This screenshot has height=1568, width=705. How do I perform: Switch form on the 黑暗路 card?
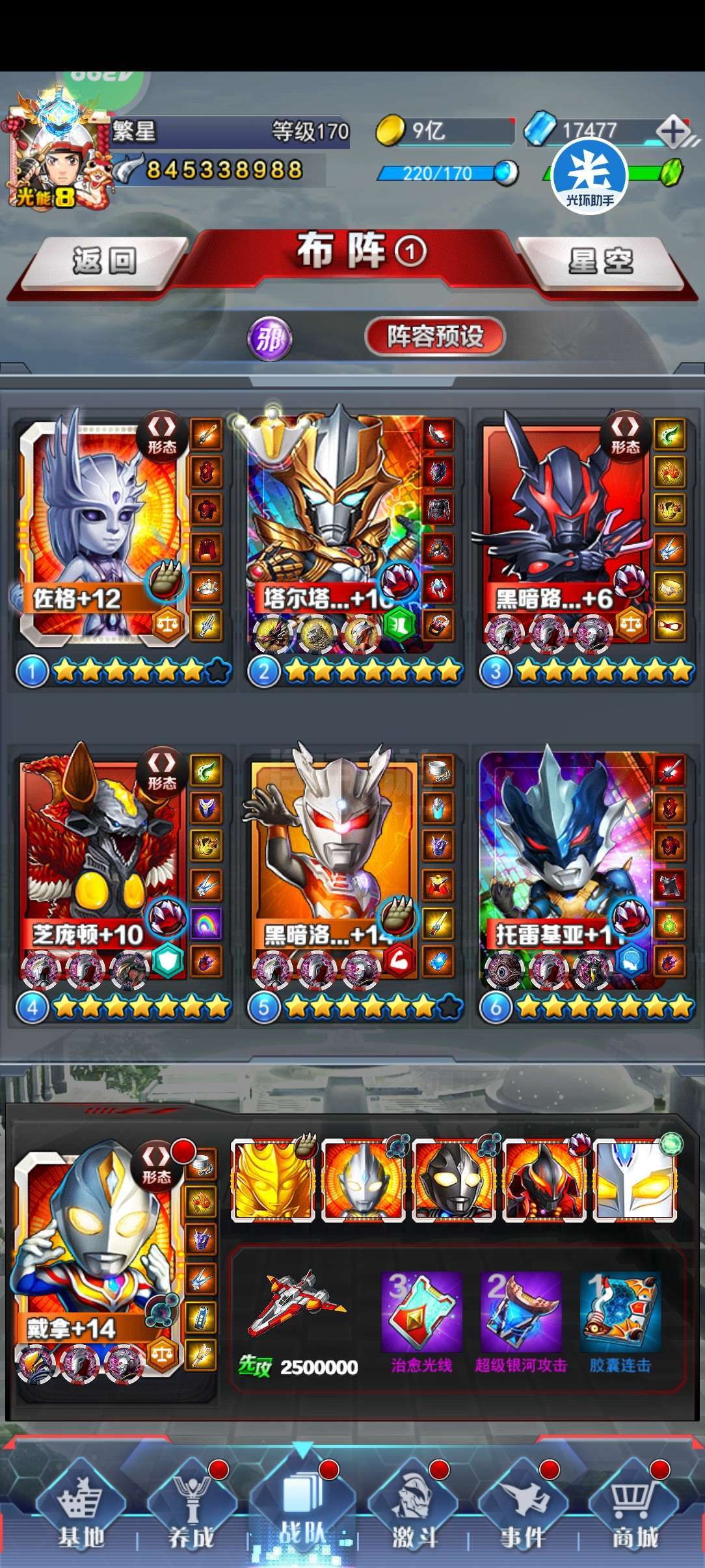[x=625, y=434]
